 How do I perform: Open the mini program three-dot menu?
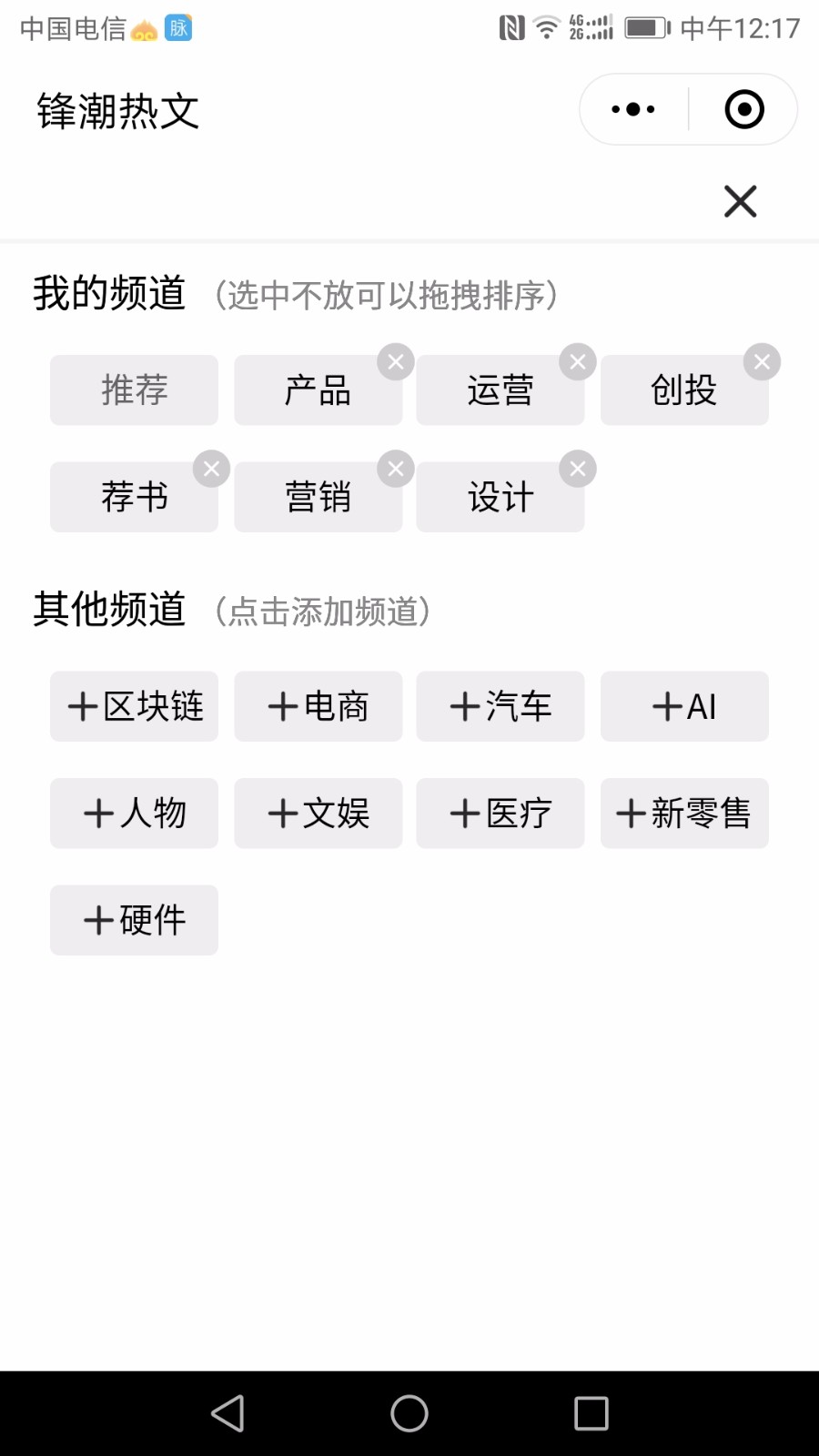pos(633,109)
